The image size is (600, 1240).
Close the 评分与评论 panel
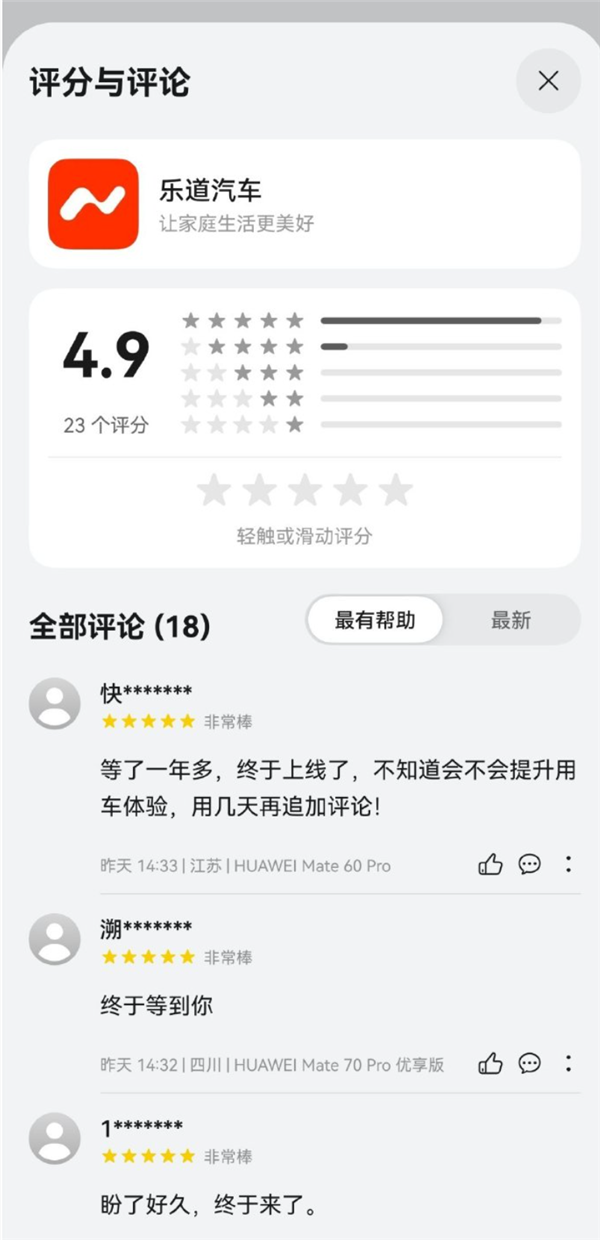[548, 81]
